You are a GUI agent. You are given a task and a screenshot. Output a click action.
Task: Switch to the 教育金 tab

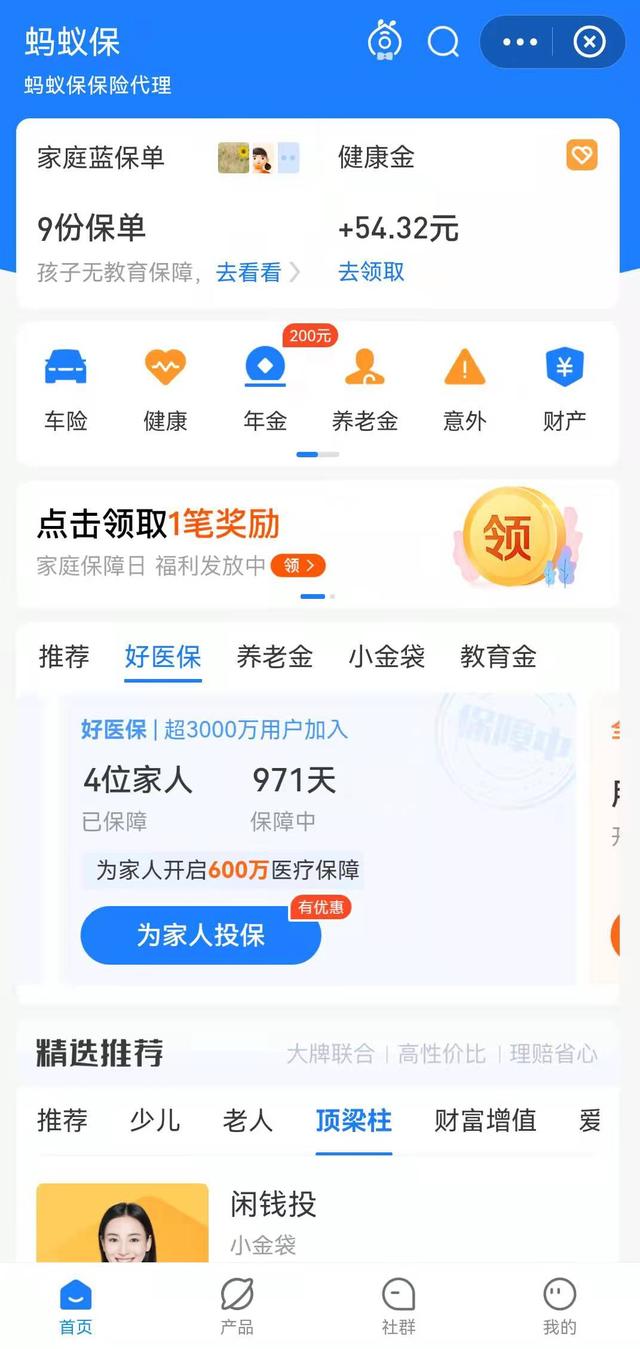[x=498, y=657]
